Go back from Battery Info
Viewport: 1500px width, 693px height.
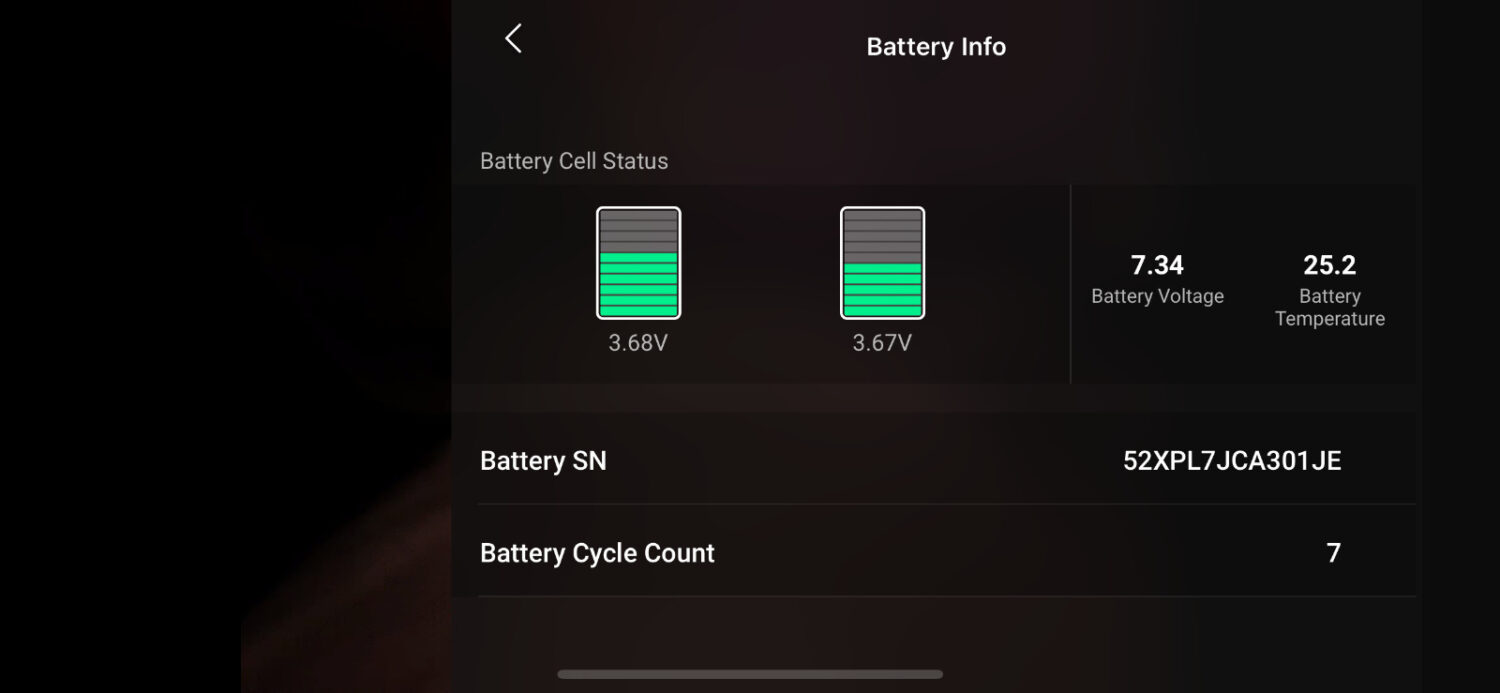point(513,39)
